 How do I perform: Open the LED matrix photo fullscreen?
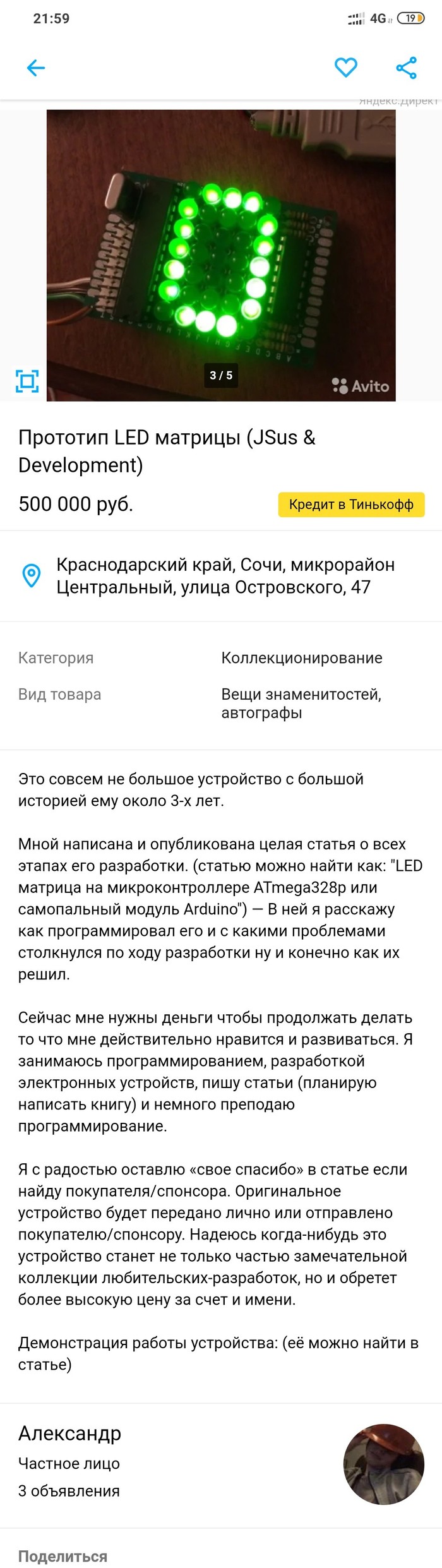(221, 256)
